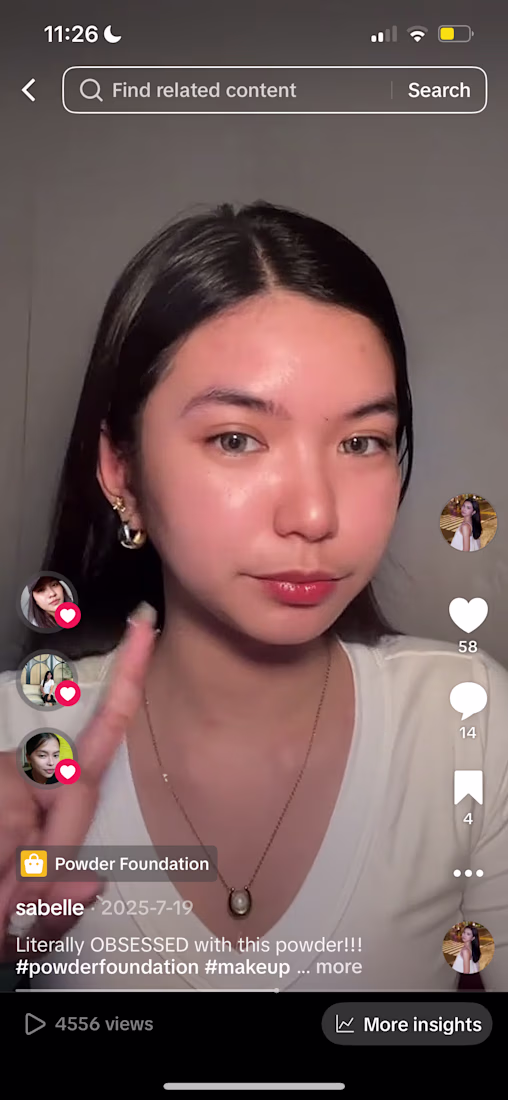Go back with the top-left arrow

(28, 90)
